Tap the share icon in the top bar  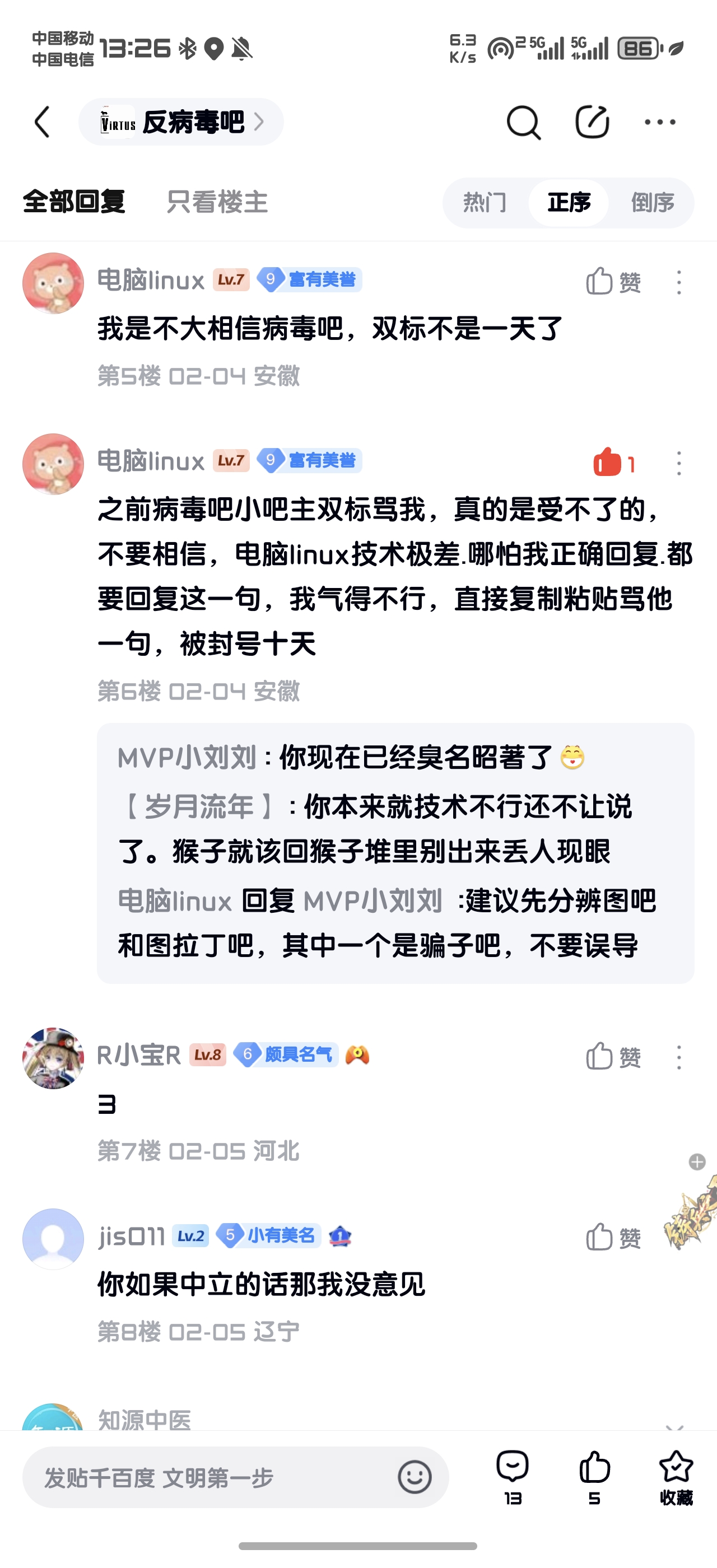click(592, 122)
